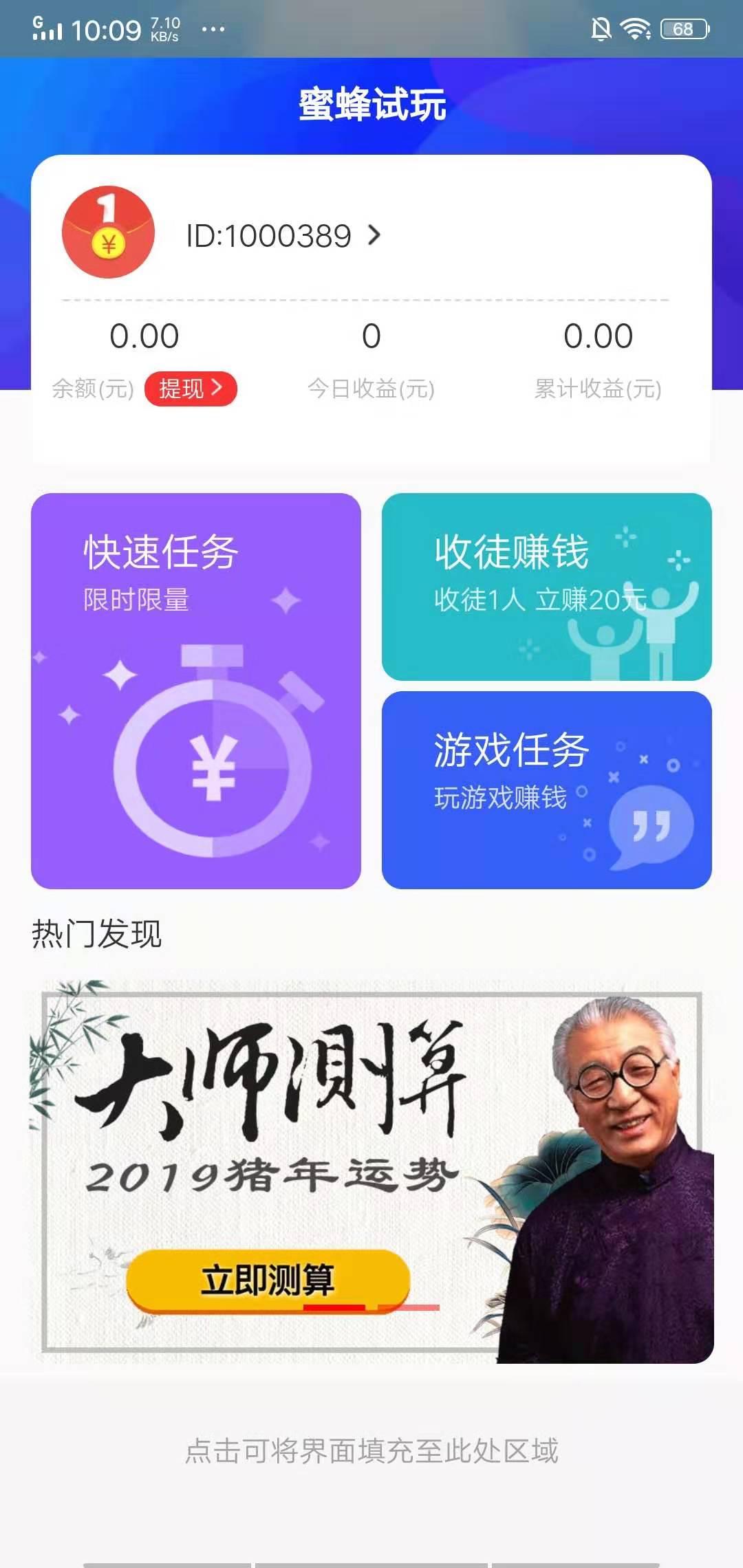Select the 热门发现 section heading
Viewport: 743px width, 1568px height.
point(98,933)
